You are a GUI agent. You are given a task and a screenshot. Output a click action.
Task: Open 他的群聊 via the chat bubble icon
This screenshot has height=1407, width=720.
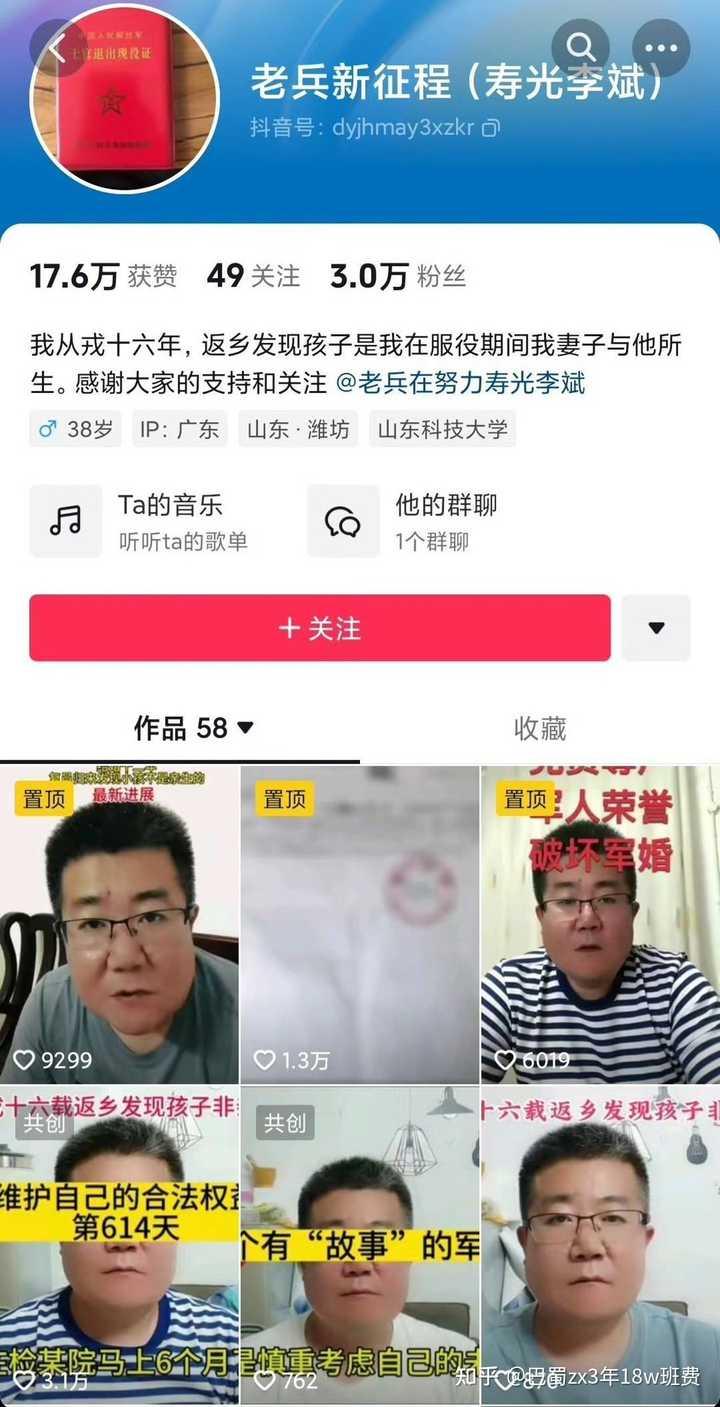[x=343, y=520]
